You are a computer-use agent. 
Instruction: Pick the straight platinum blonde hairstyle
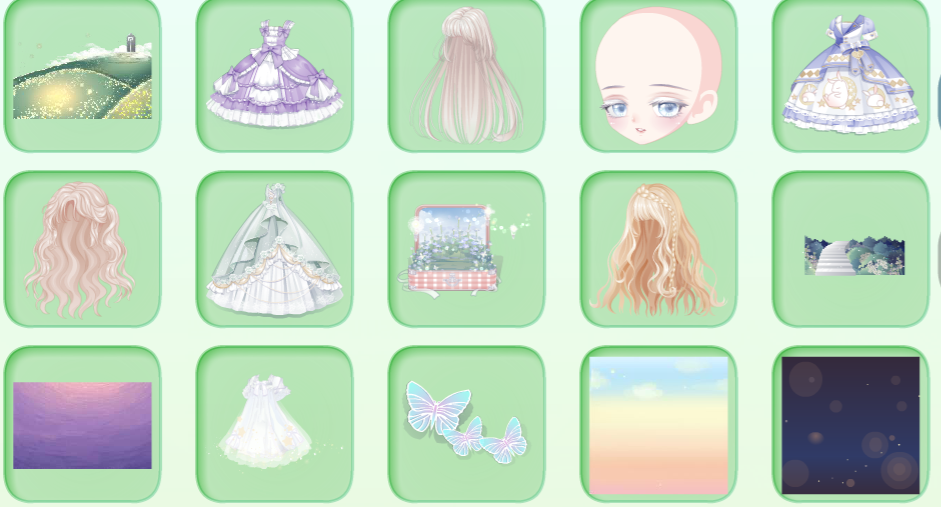pos(466,75)
